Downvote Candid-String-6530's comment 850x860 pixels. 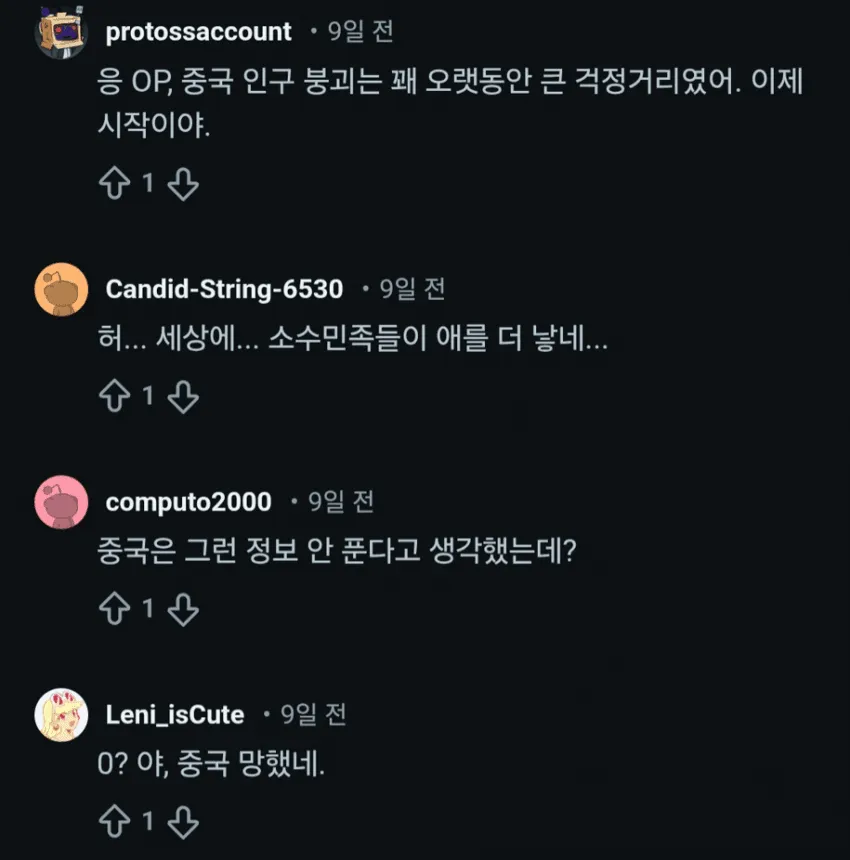click(182, 396)
